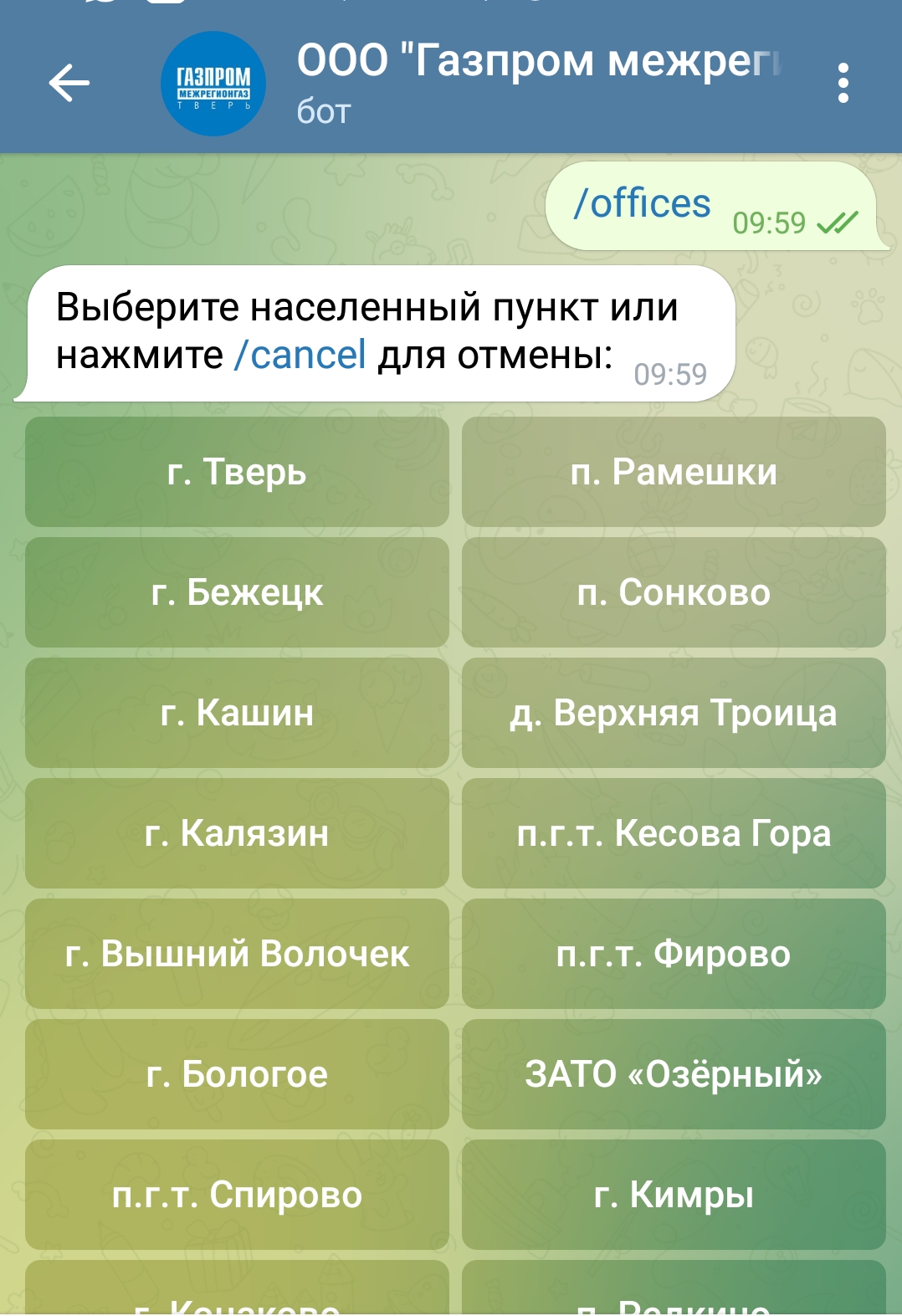
Task: Choose г. Кимры
Action: (674, 1195)
